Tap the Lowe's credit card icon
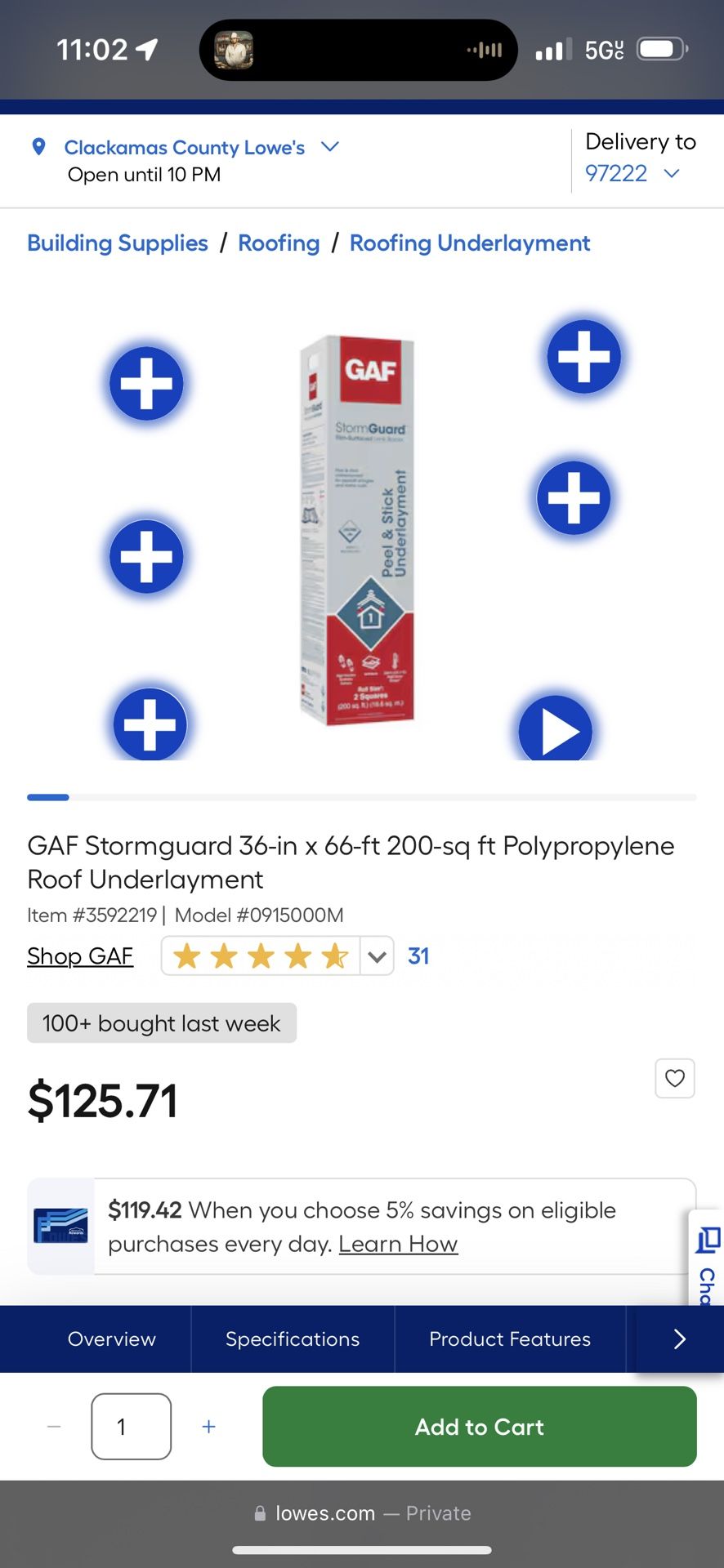 point(61,1225)
